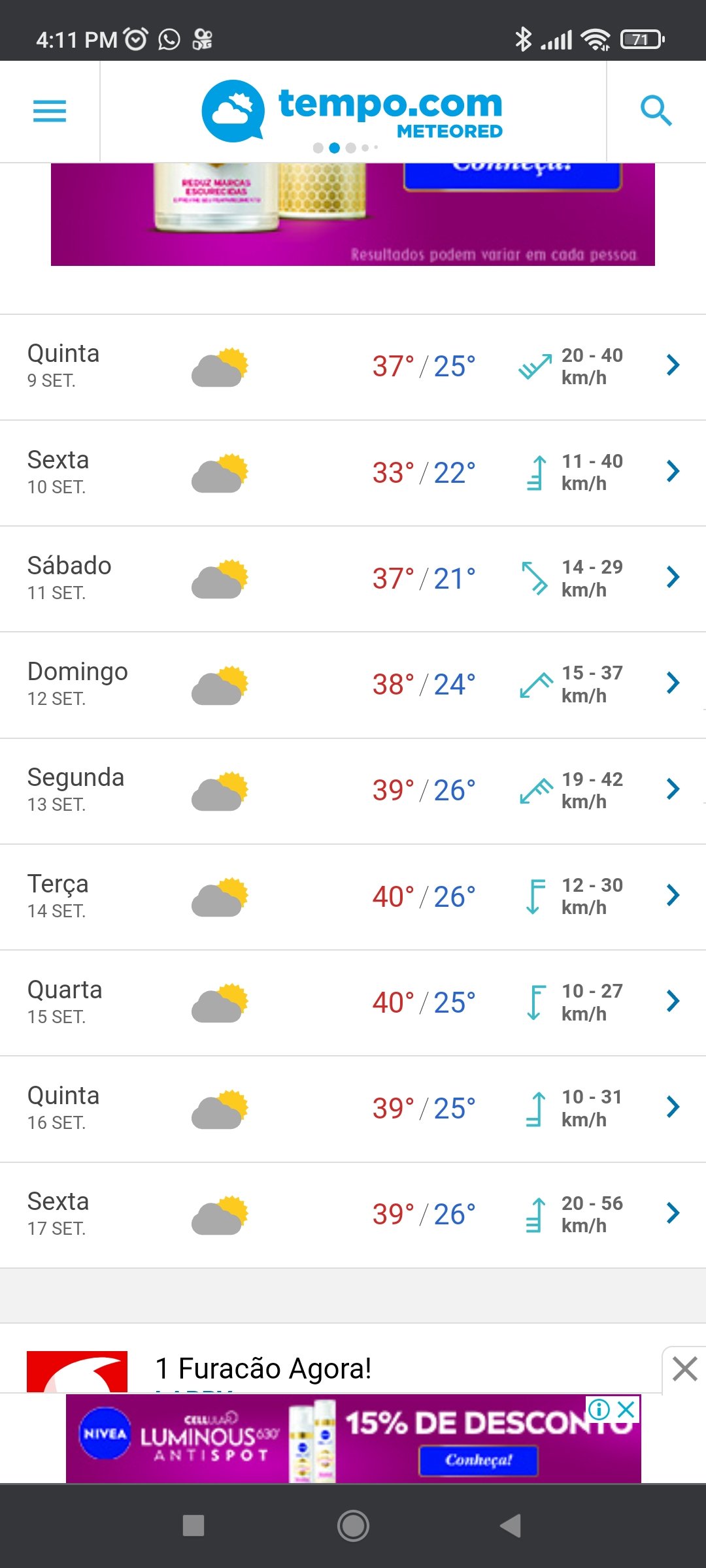Dismiss the Furacão Agora banner
706x1568 pixels.
684,1369
